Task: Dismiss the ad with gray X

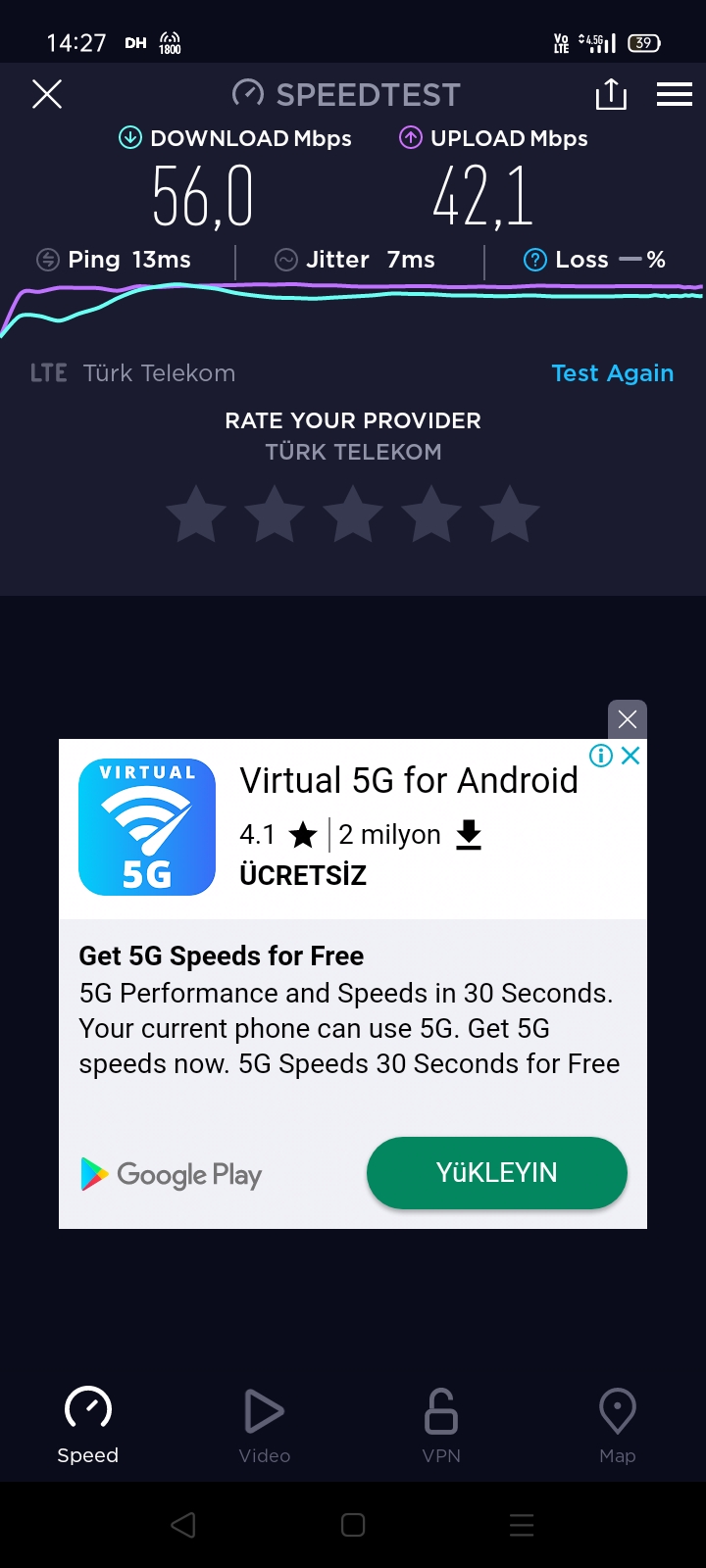Action: click(628, 719)
